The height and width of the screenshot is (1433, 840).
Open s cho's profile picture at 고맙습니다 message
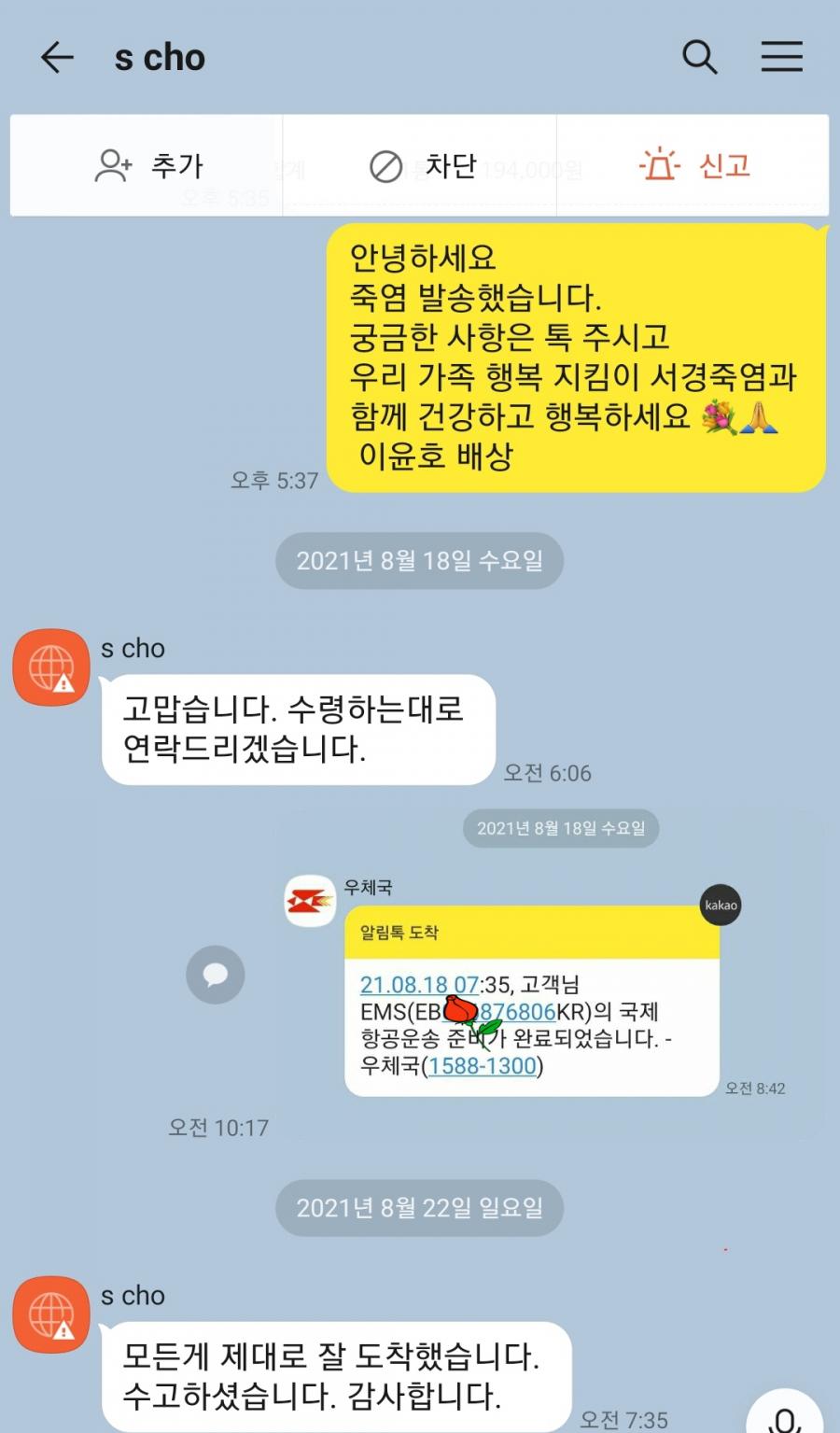coord(51,667)
